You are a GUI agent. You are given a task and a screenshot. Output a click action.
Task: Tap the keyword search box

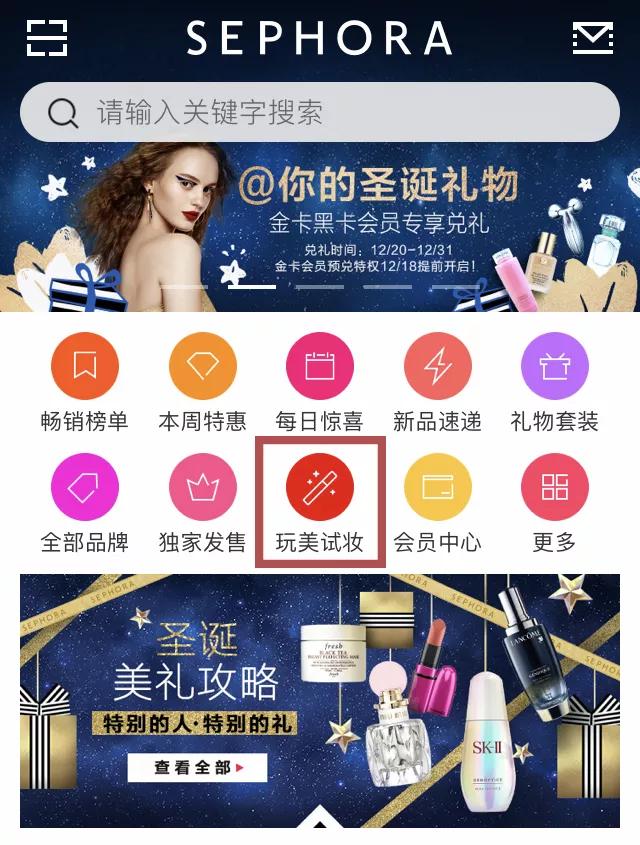(x=320, y=112)
